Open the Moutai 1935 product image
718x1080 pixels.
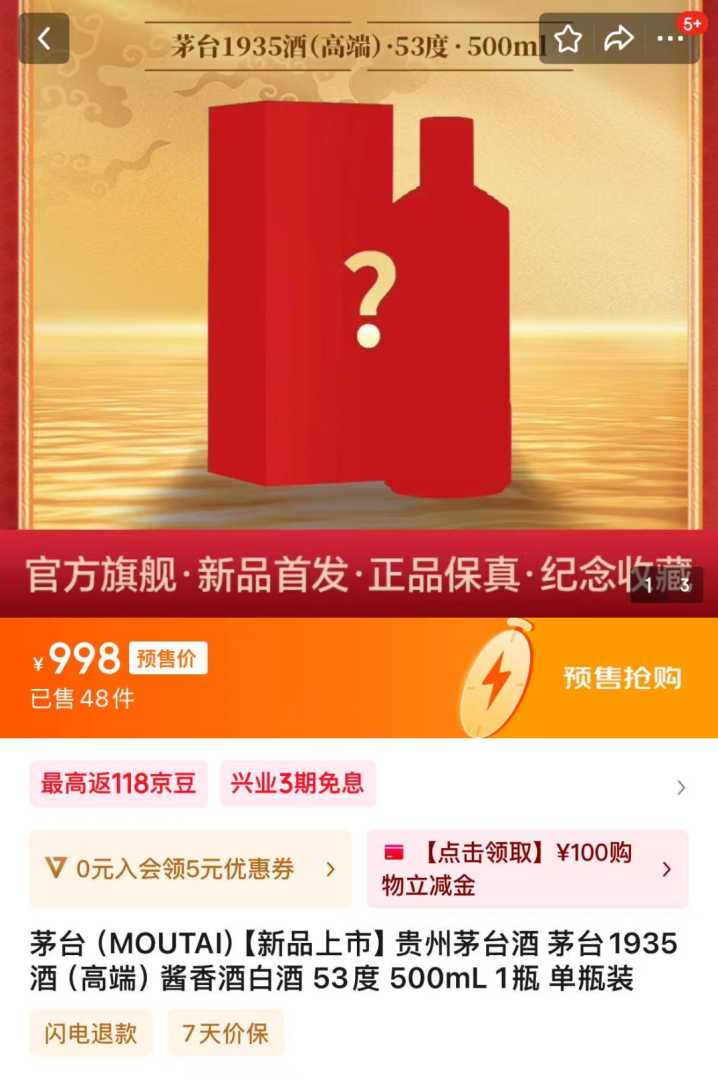[x=358, y=300]
